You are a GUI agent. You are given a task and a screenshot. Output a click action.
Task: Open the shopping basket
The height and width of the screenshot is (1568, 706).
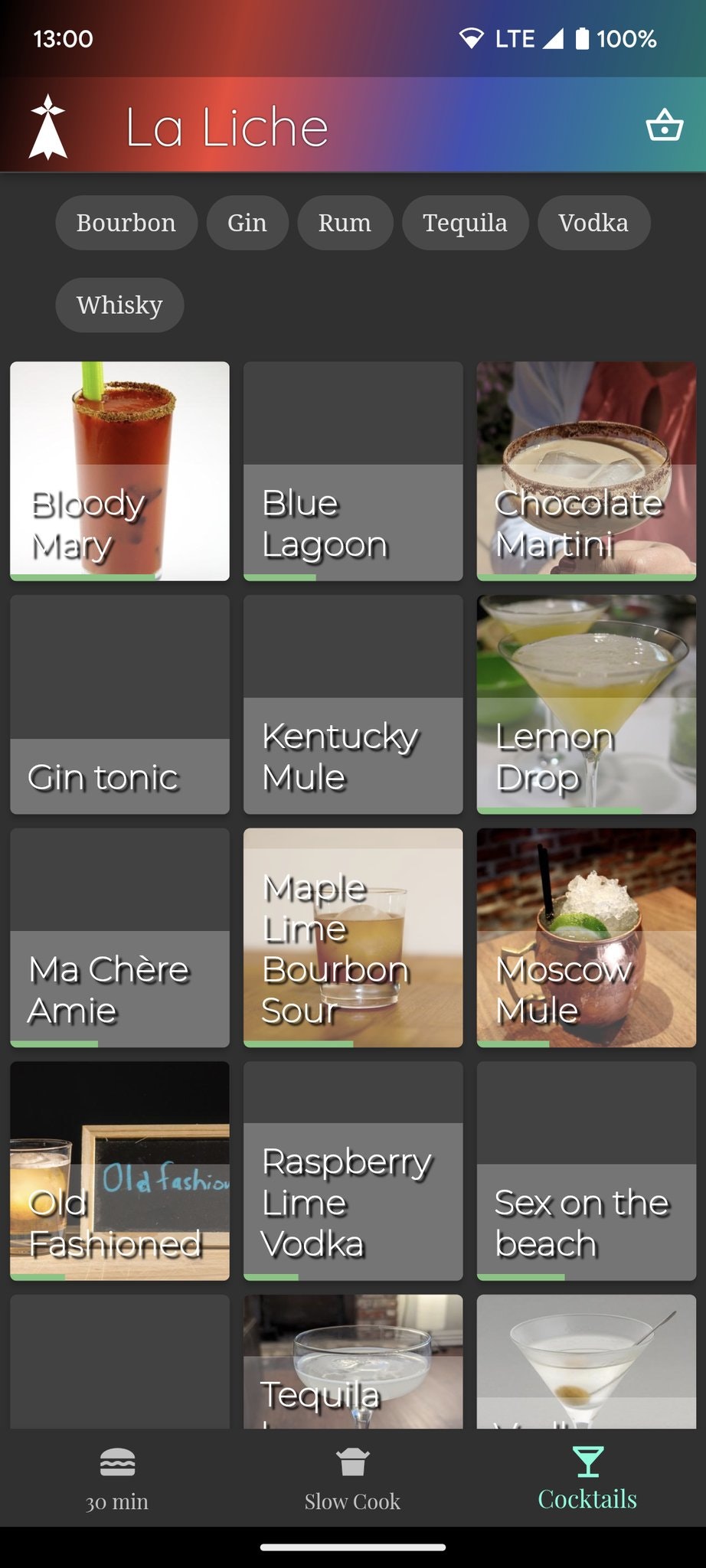point(664,125)
